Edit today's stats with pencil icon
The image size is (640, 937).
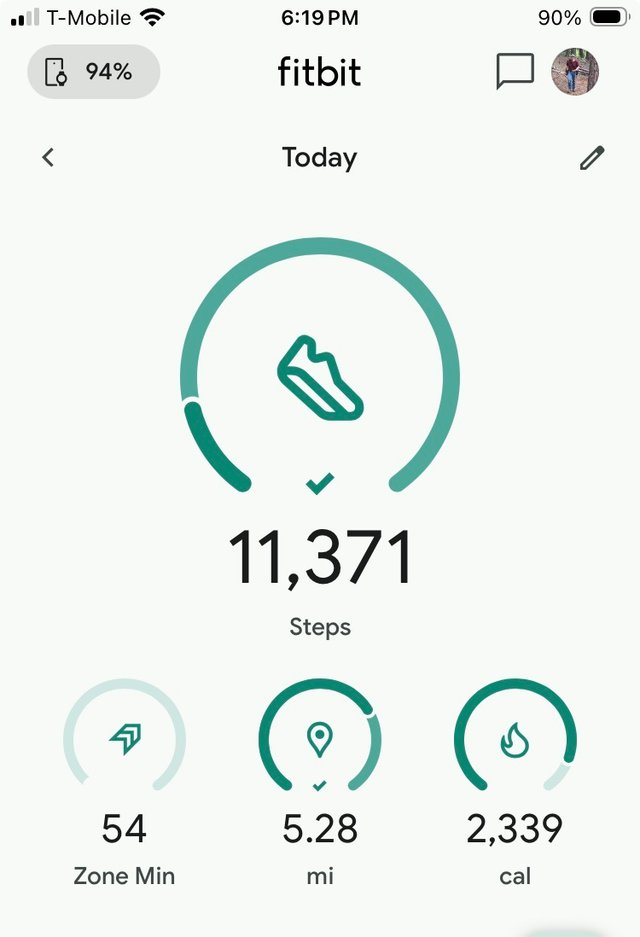pos(592,157)
